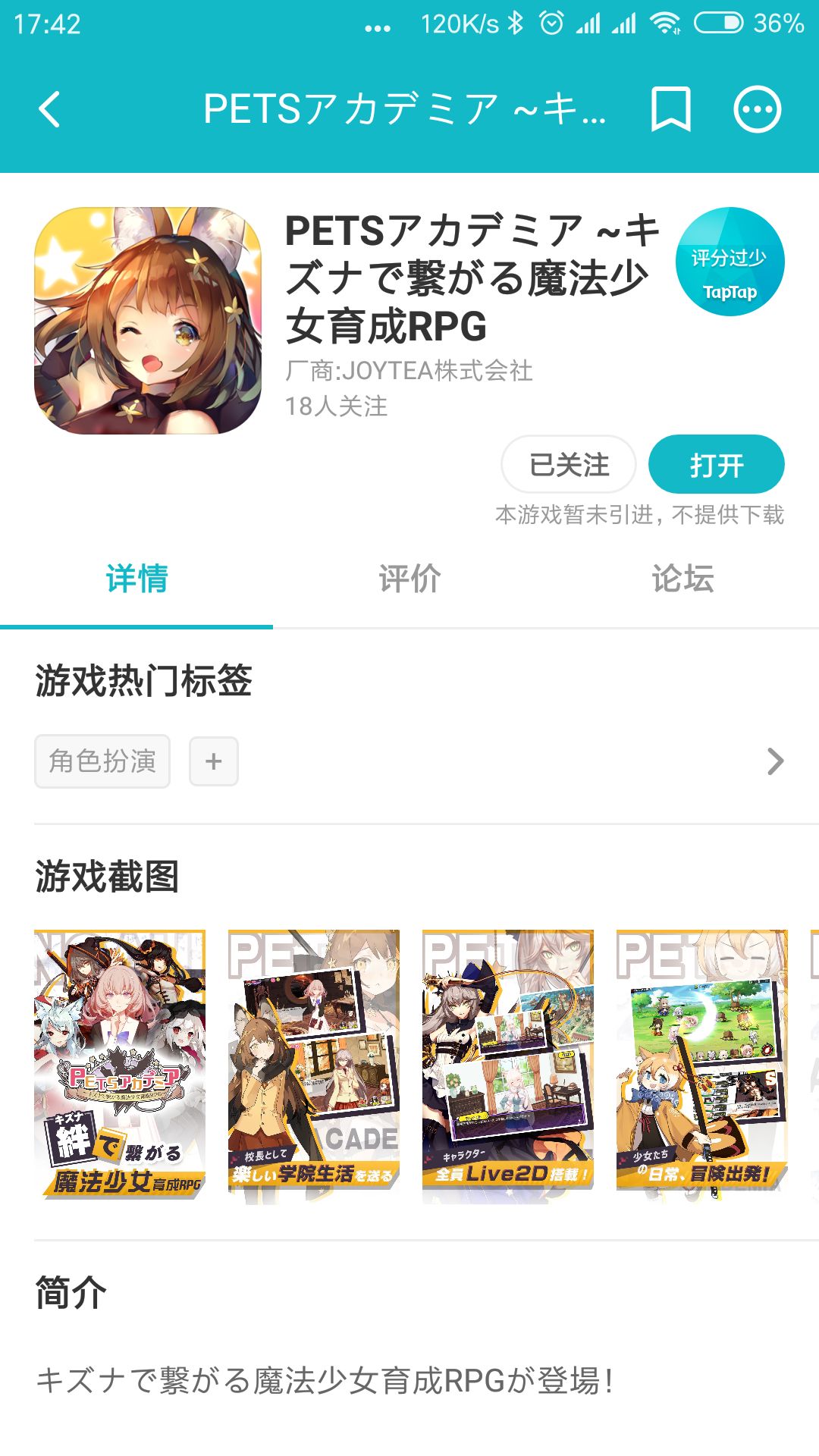Screen dimensions: 819x1456
Task: Tap the TapTap 评分过少 rating badge
Action: pyautogui.click(x=730, y=267)
